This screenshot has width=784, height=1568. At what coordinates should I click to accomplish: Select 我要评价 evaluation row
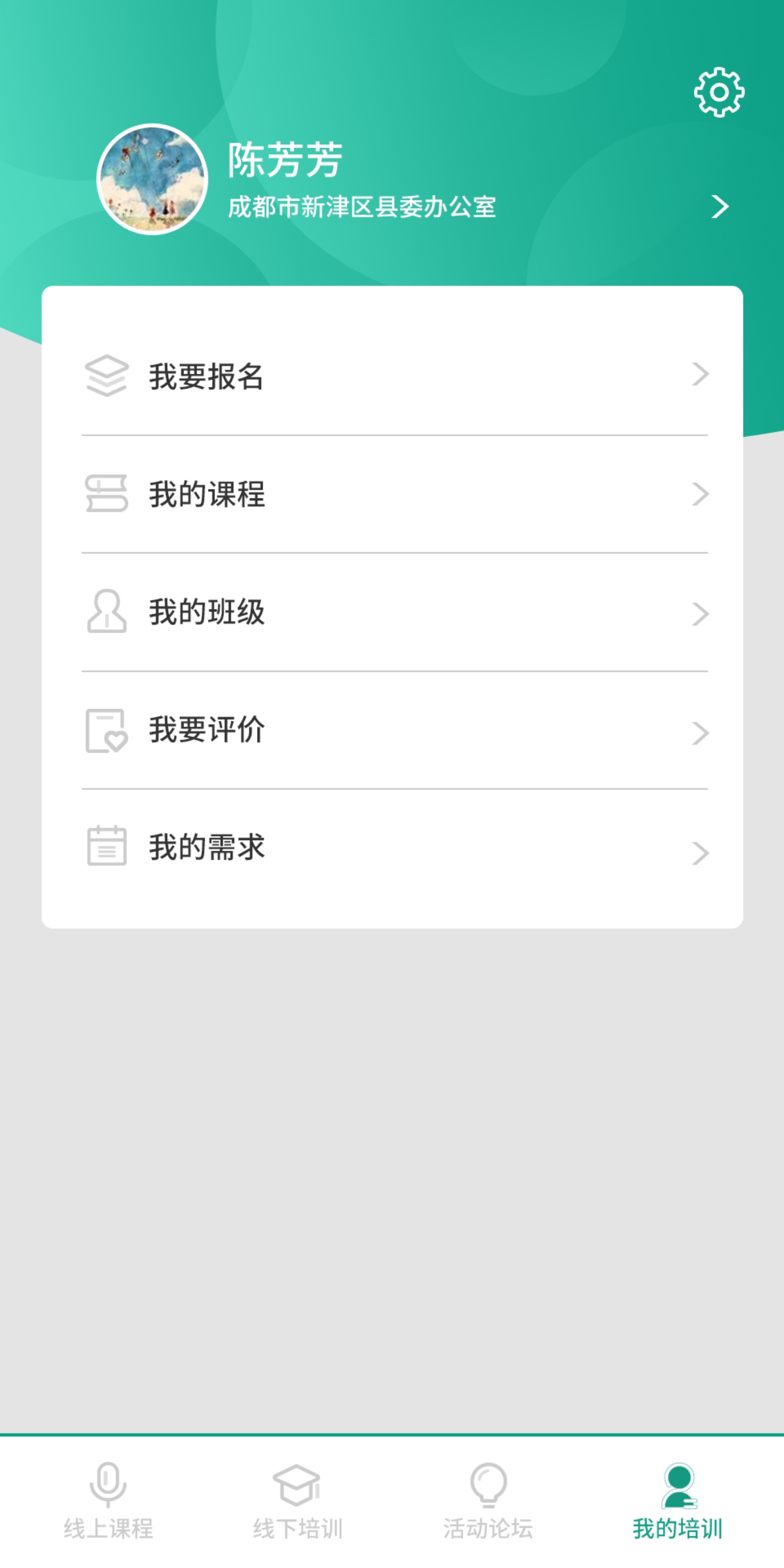(x=393, y=730)
